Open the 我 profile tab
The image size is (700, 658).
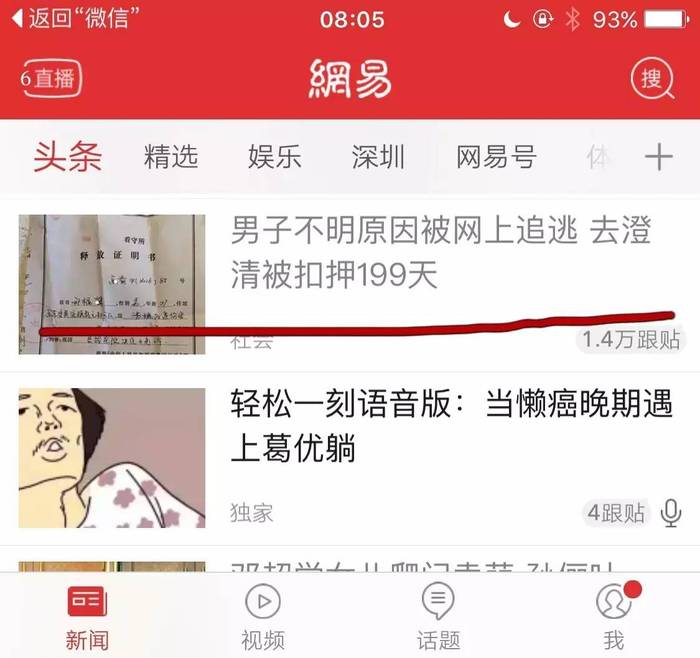(614, 616)
